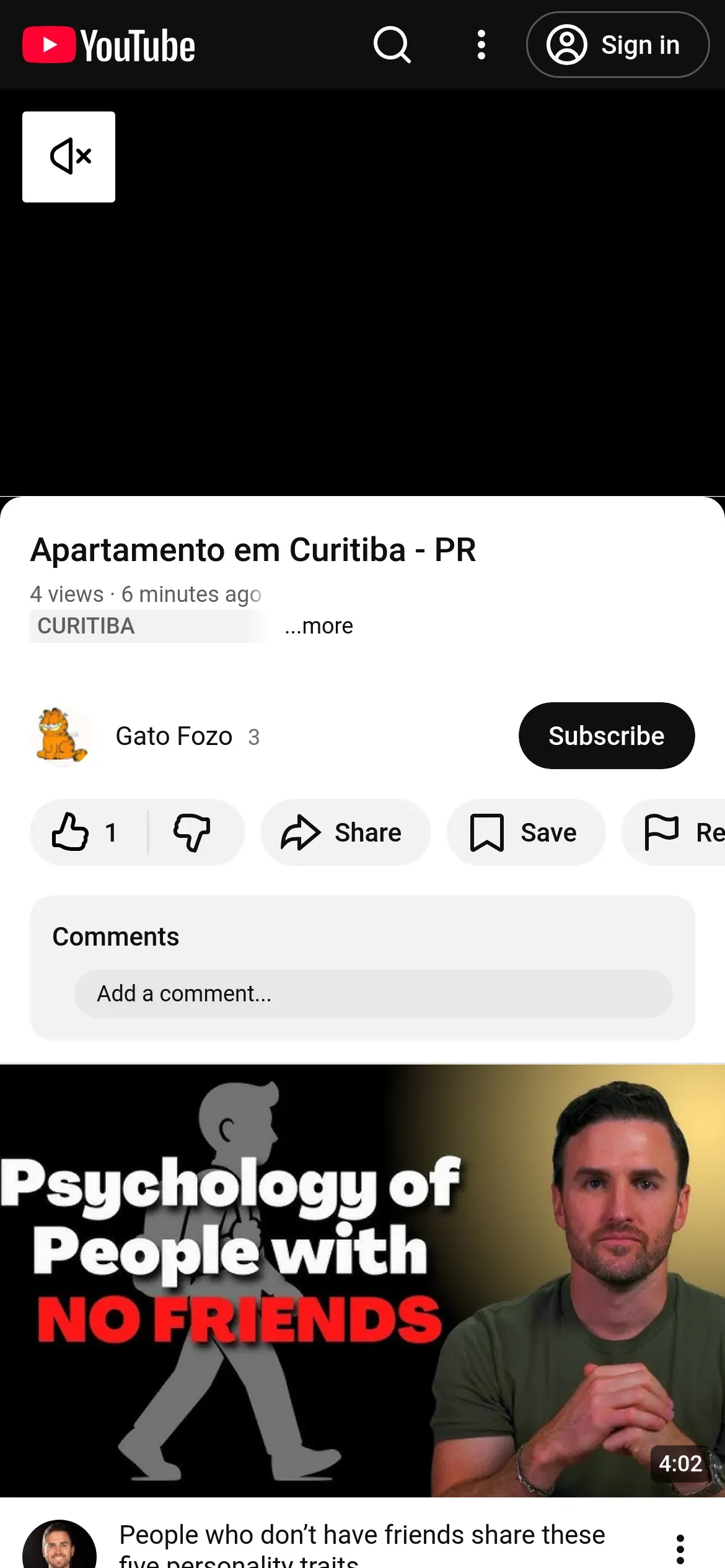725x1568 pixels.
Task: Tap the Sign in button
Action: pos(617,45)
